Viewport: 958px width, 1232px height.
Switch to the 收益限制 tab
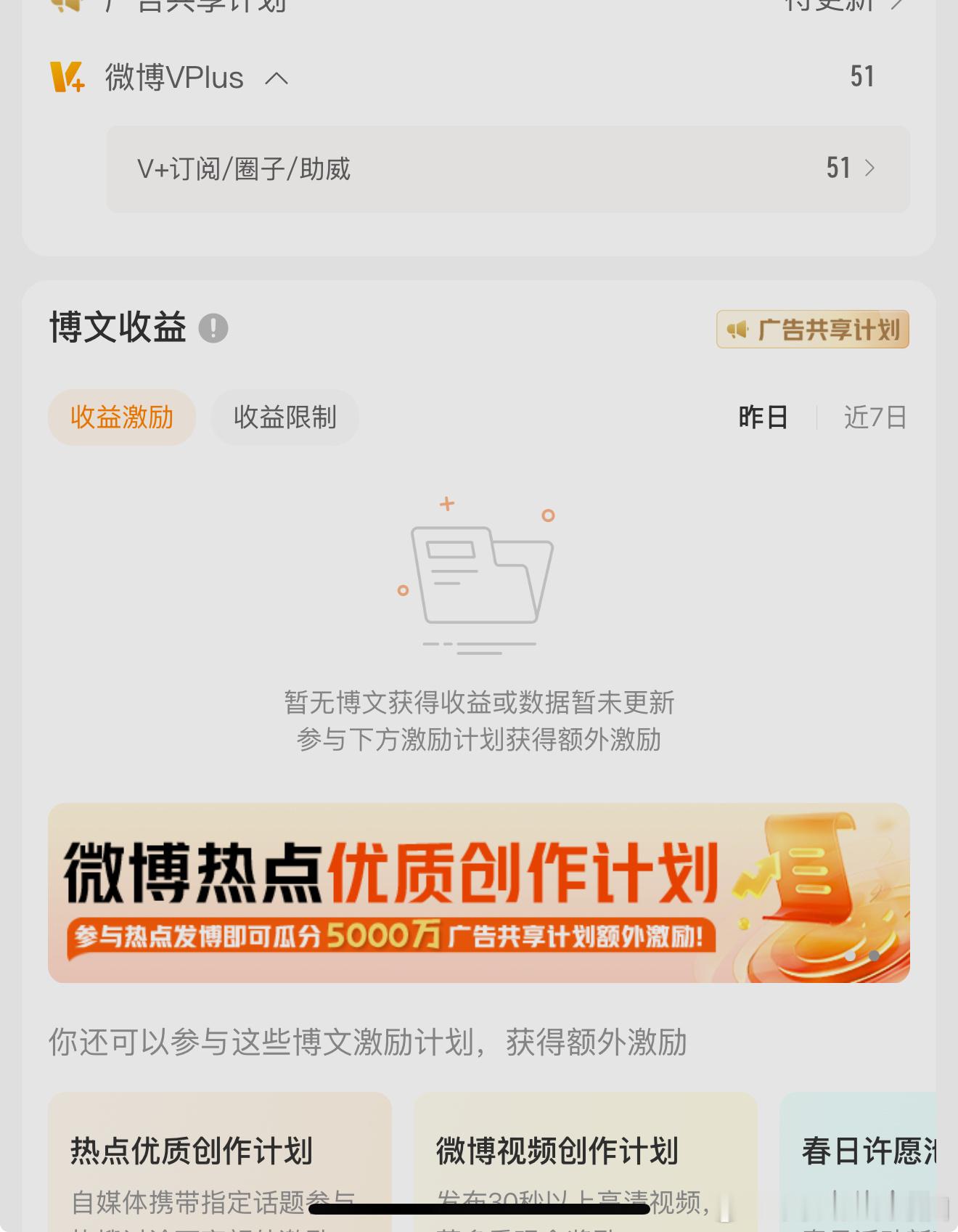284,417
